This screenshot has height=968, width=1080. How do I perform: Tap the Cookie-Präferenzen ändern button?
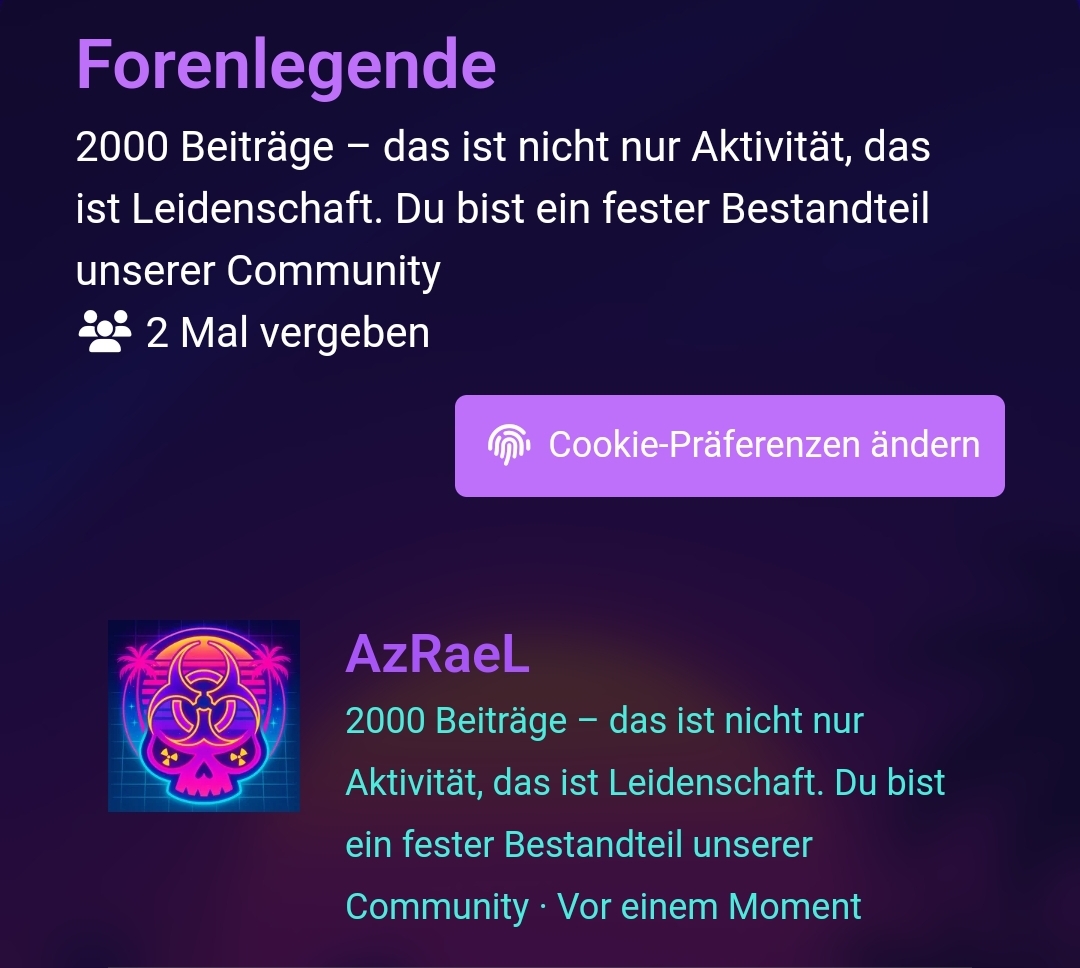pyautogui.click(x=729, y=445)
